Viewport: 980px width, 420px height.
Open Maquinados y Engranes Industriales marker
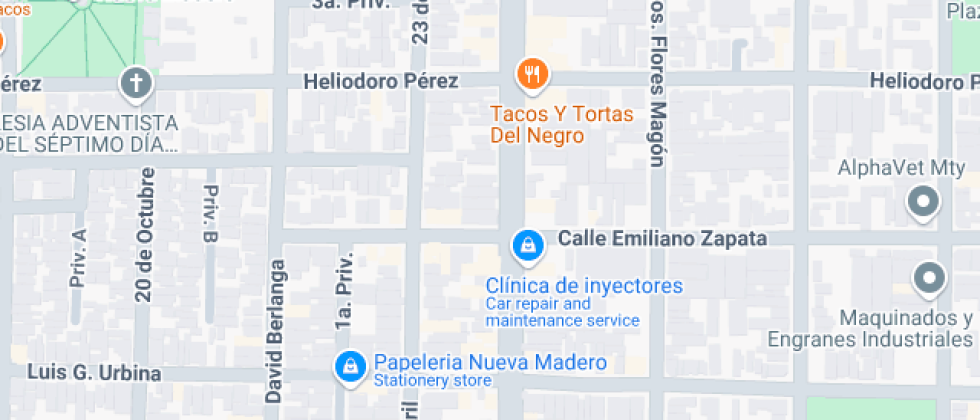coord(930,278)
